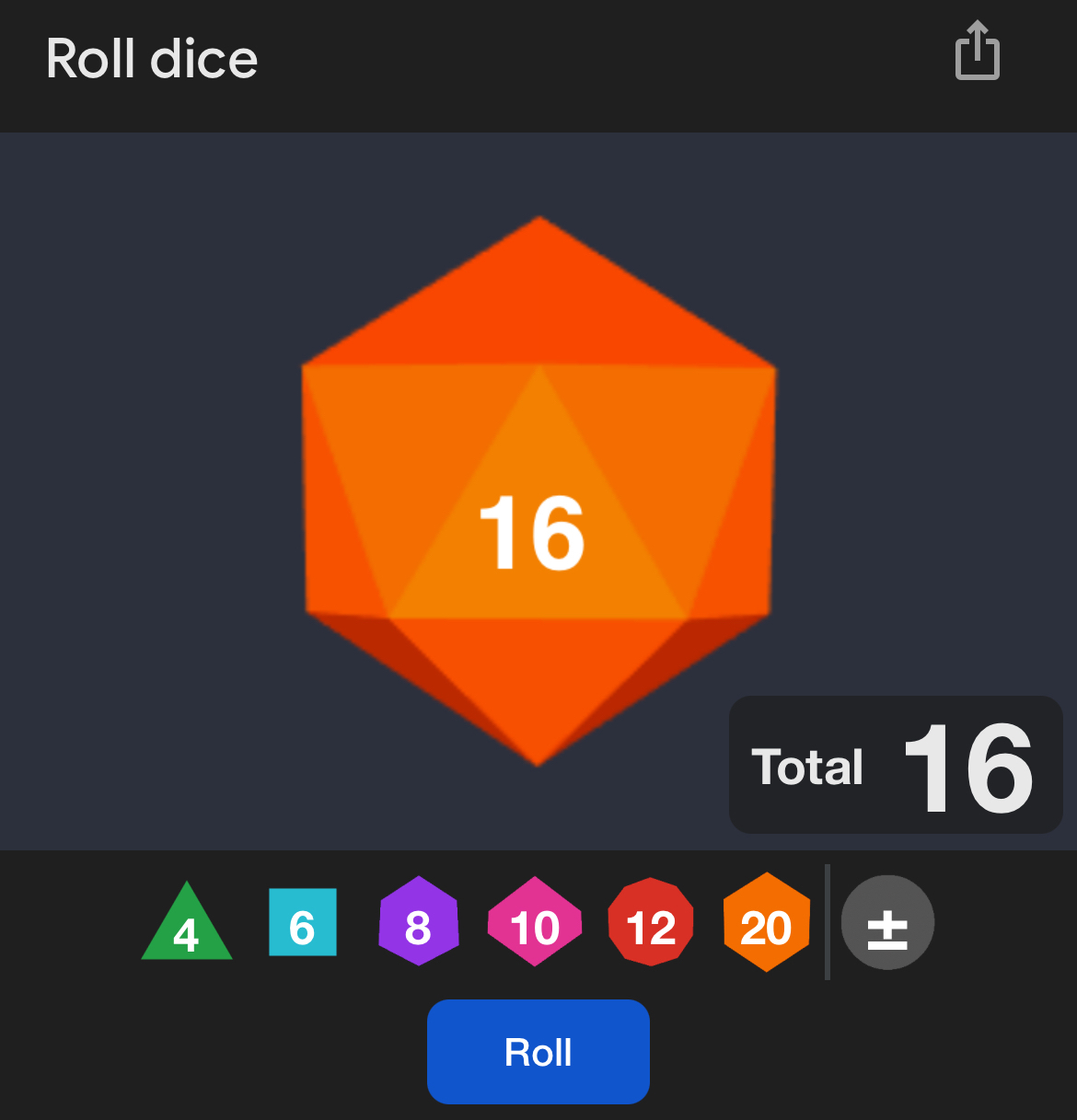Add a 12-sided red die
This screenshot has width=1077, height=1120.
[651, 923]
